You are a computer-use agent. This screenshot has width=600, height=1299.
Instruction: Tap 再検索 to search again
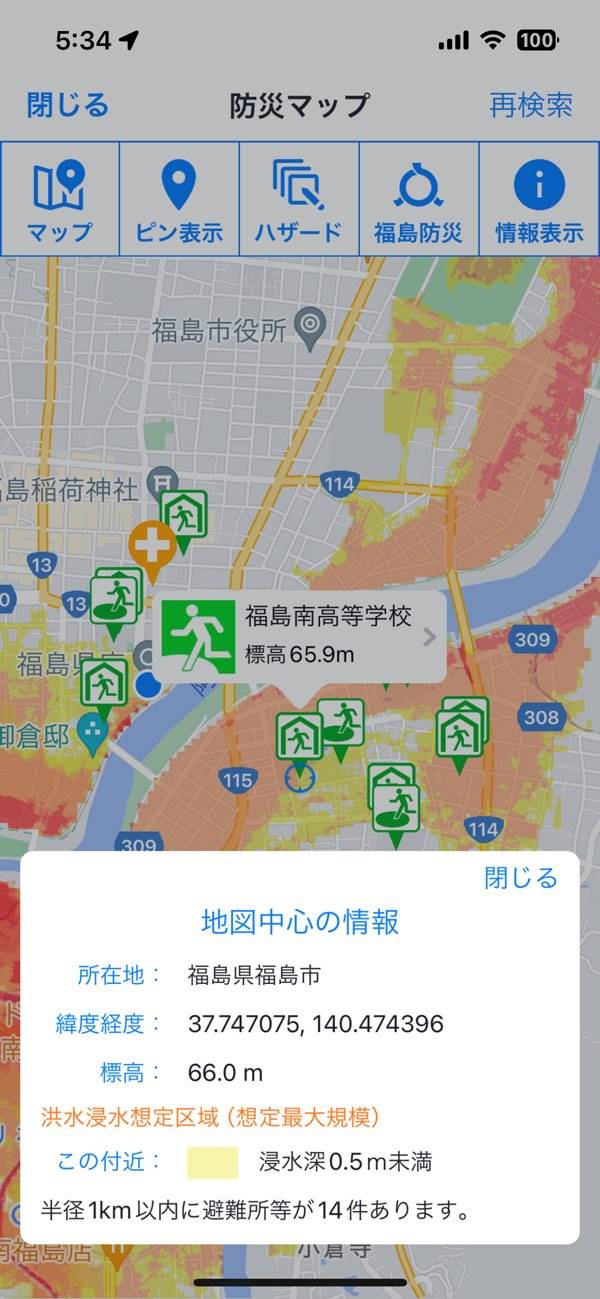coord(530,104)
